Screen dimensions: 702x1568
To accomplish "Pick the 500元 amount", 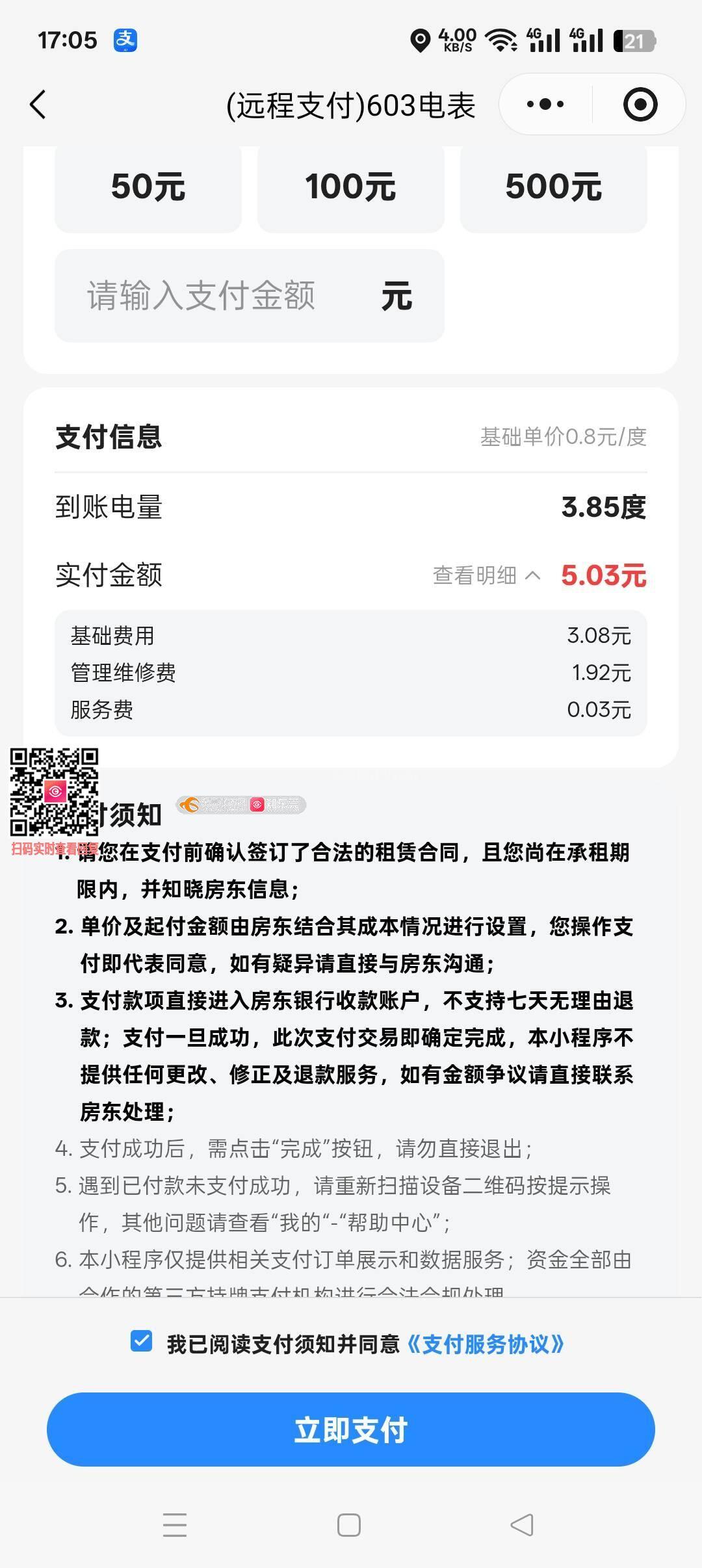I will (x=554, y=188).
